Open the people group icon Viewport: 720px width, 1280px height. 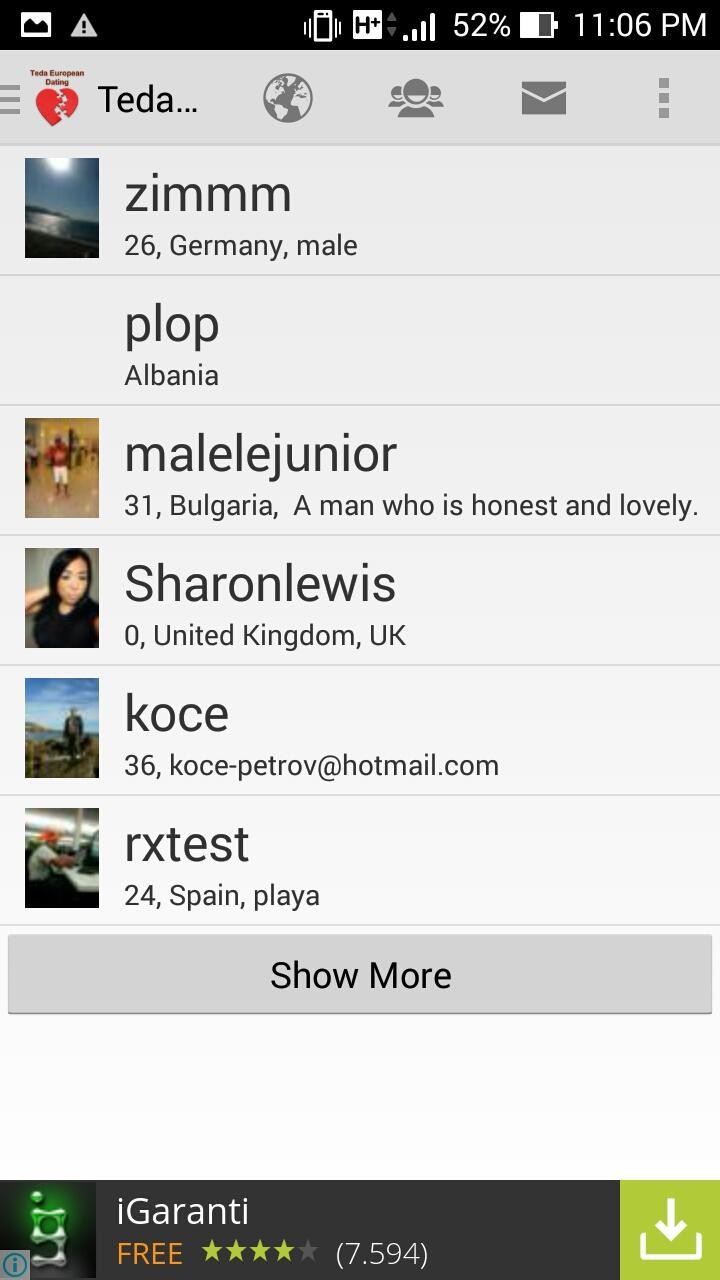pos(415,99)
